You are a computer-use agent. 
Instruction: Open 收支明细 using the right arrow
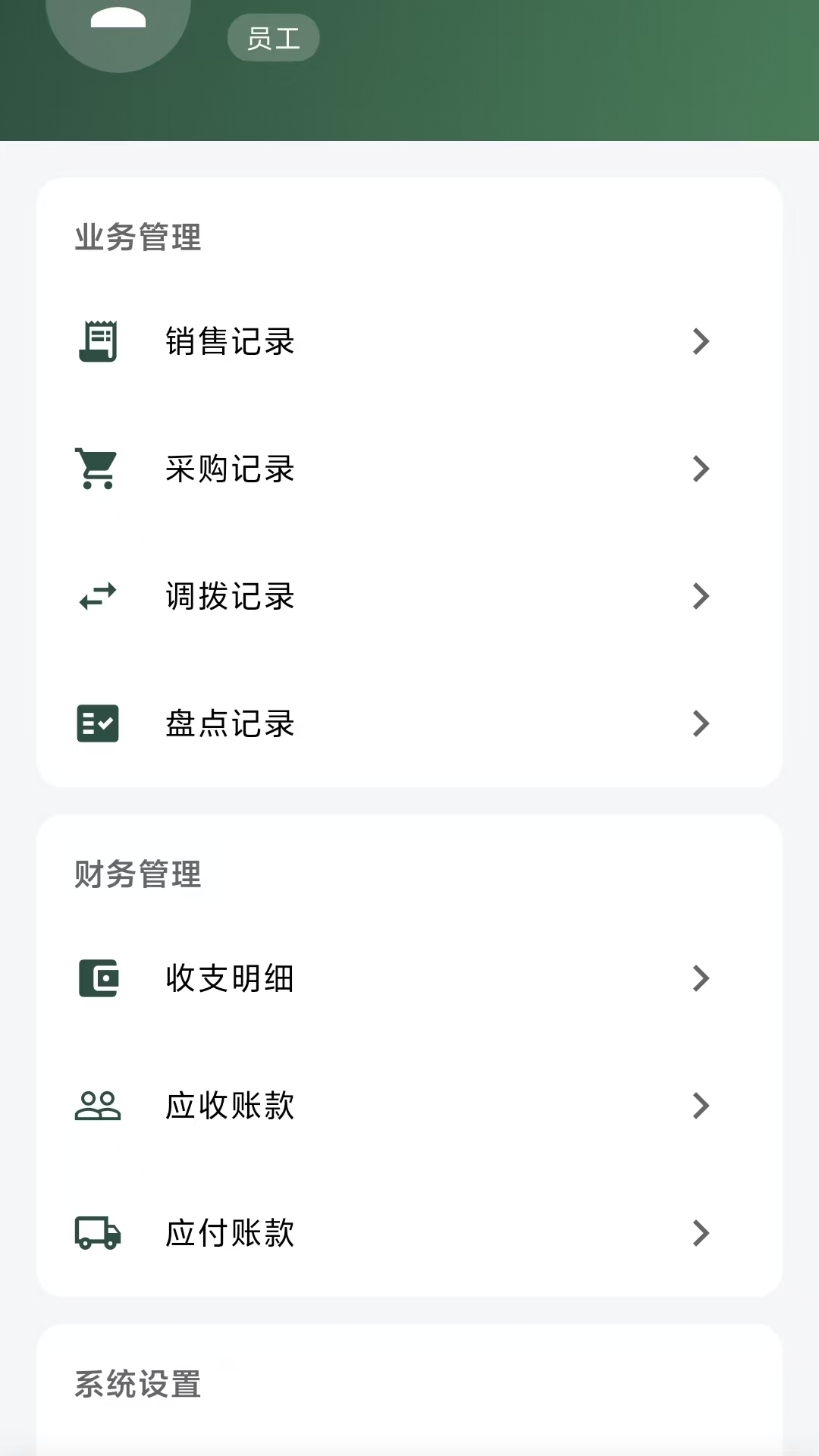700,978
